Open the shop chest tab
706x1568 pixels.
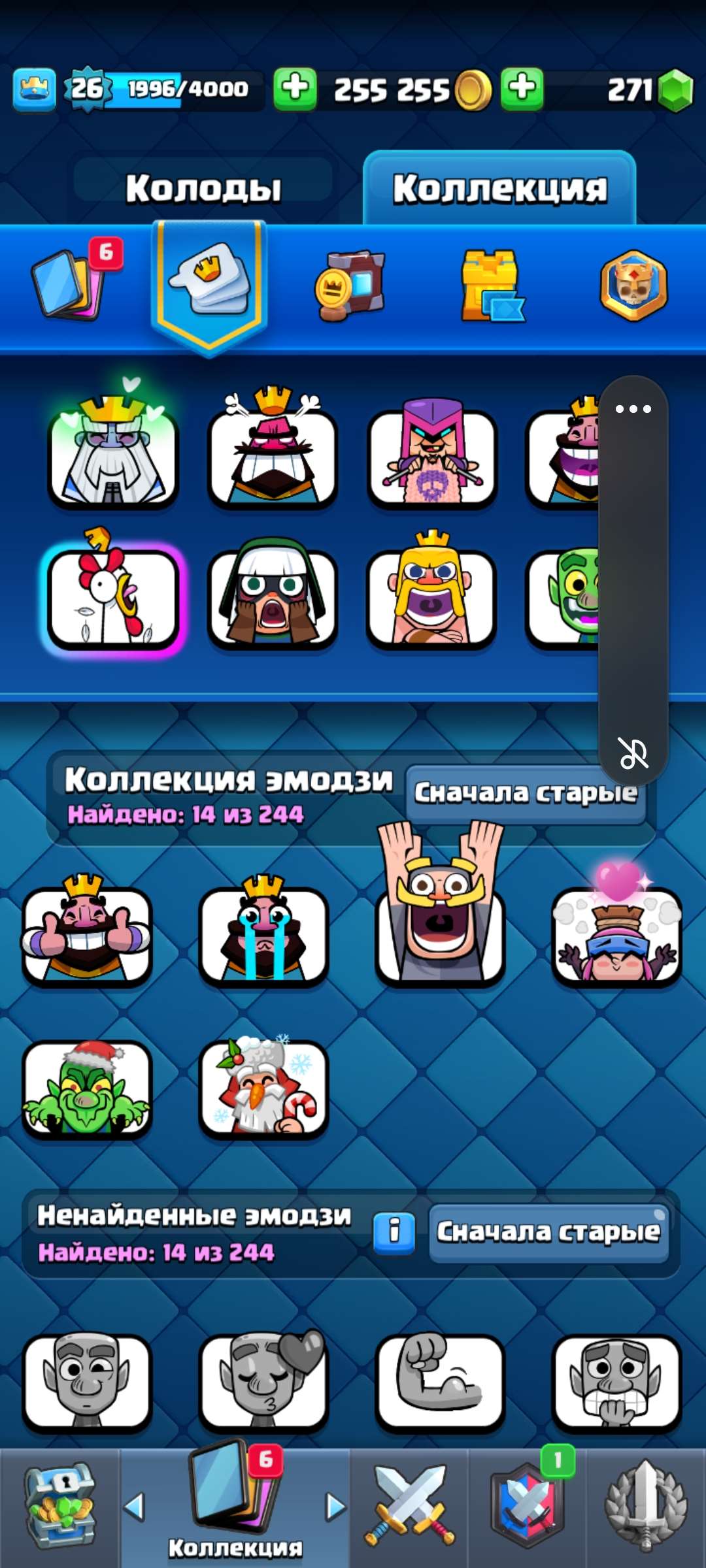(x=59, y=1507)
